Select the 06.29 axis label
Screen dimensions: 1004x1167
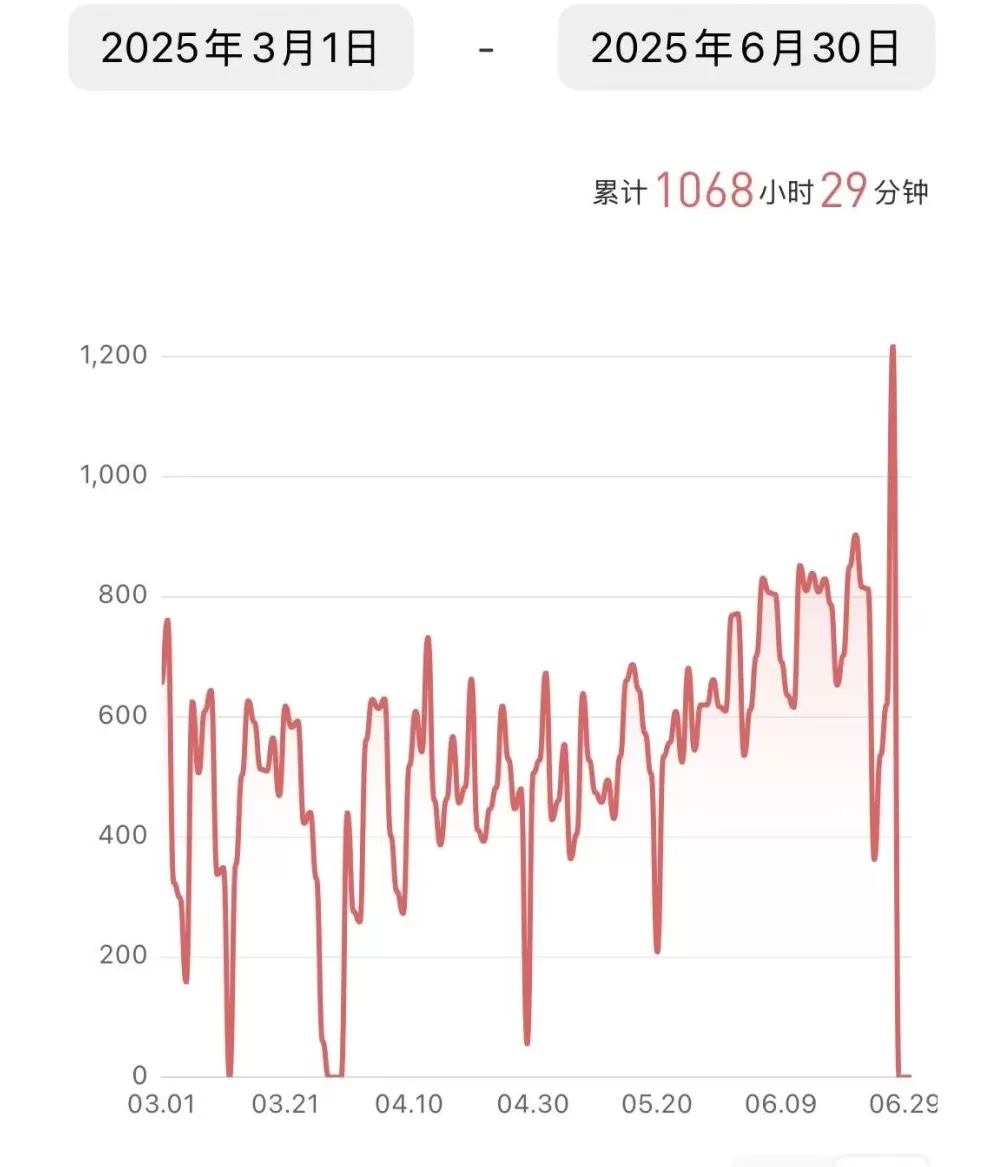[x=903, y=1105]
